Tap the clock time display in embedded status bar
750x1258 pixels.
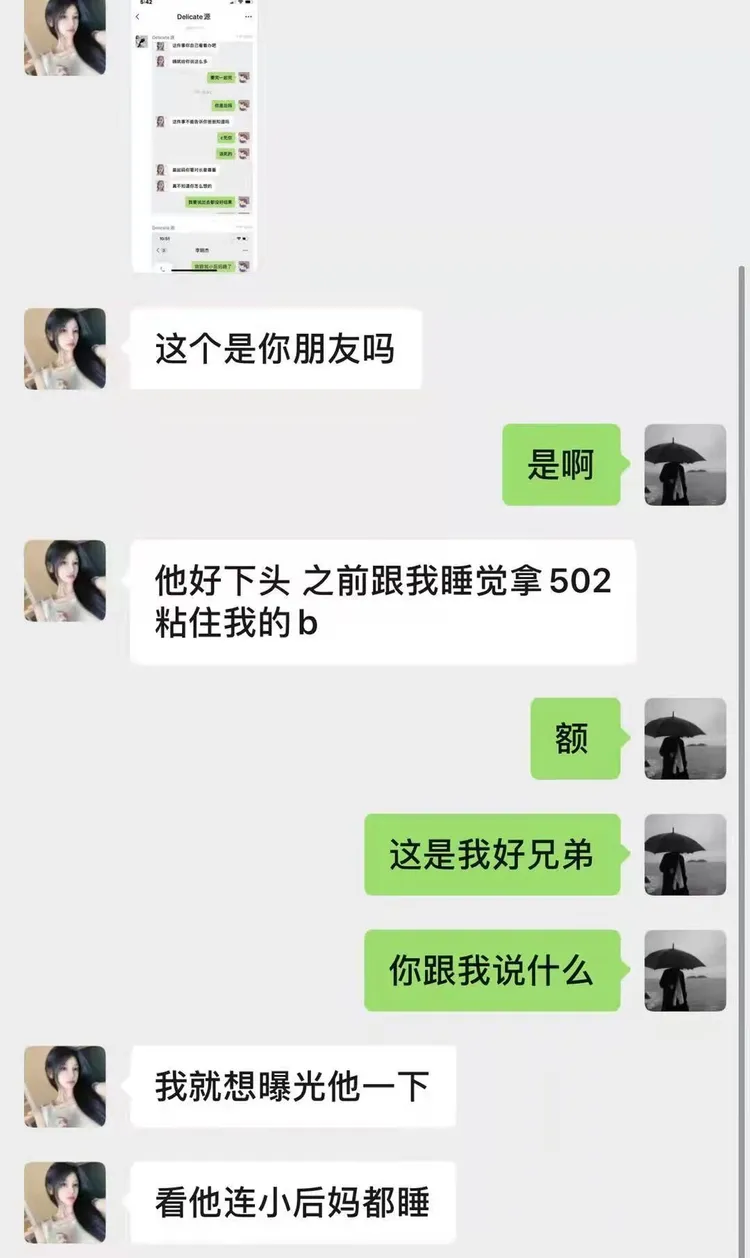pos(148,4)
